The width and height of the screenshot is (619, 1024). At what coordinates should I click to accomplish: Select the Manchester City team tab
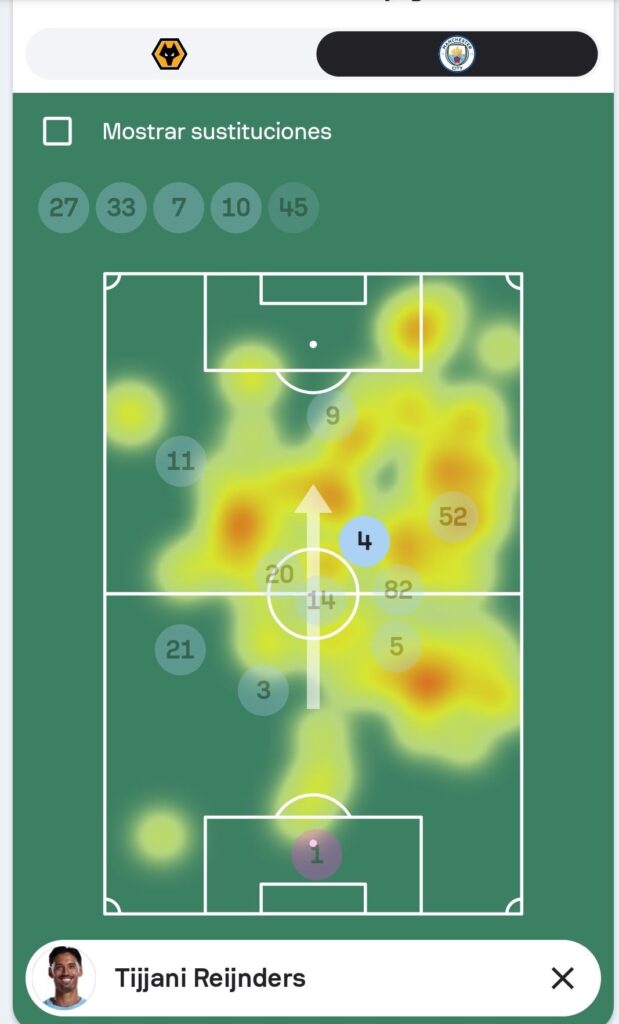[x=457, y=54]
